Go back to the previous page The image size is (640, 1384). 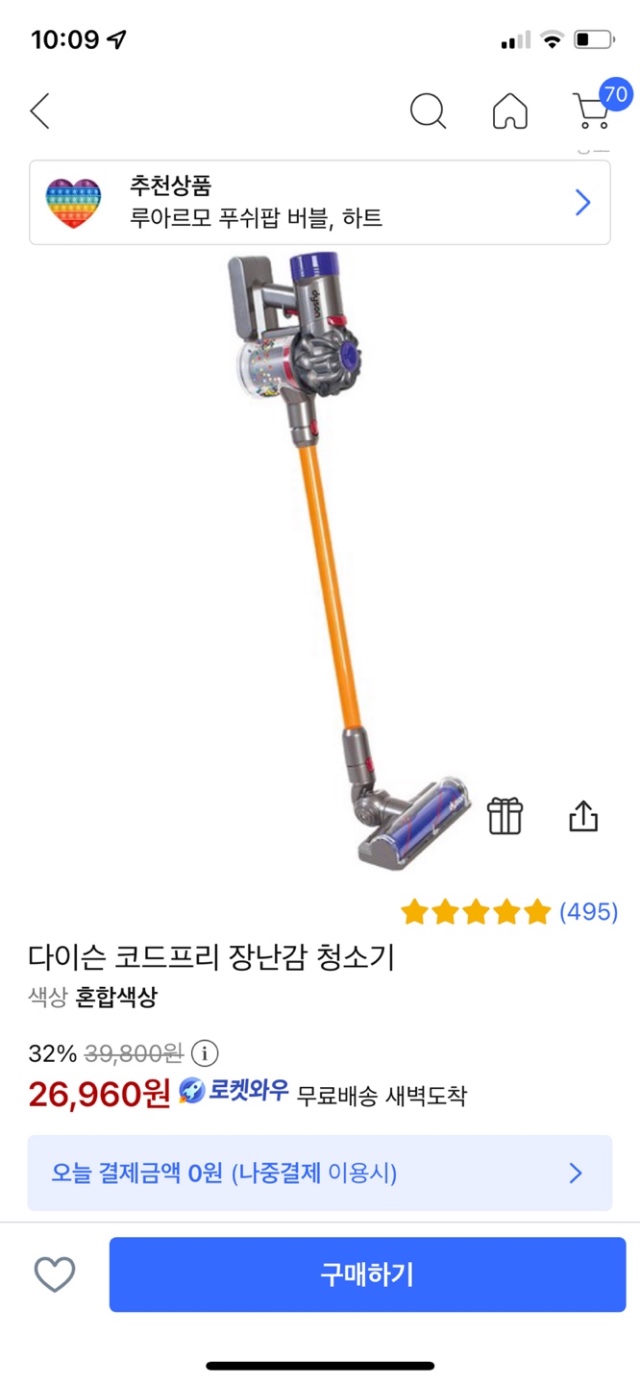[x=40, y=111]
